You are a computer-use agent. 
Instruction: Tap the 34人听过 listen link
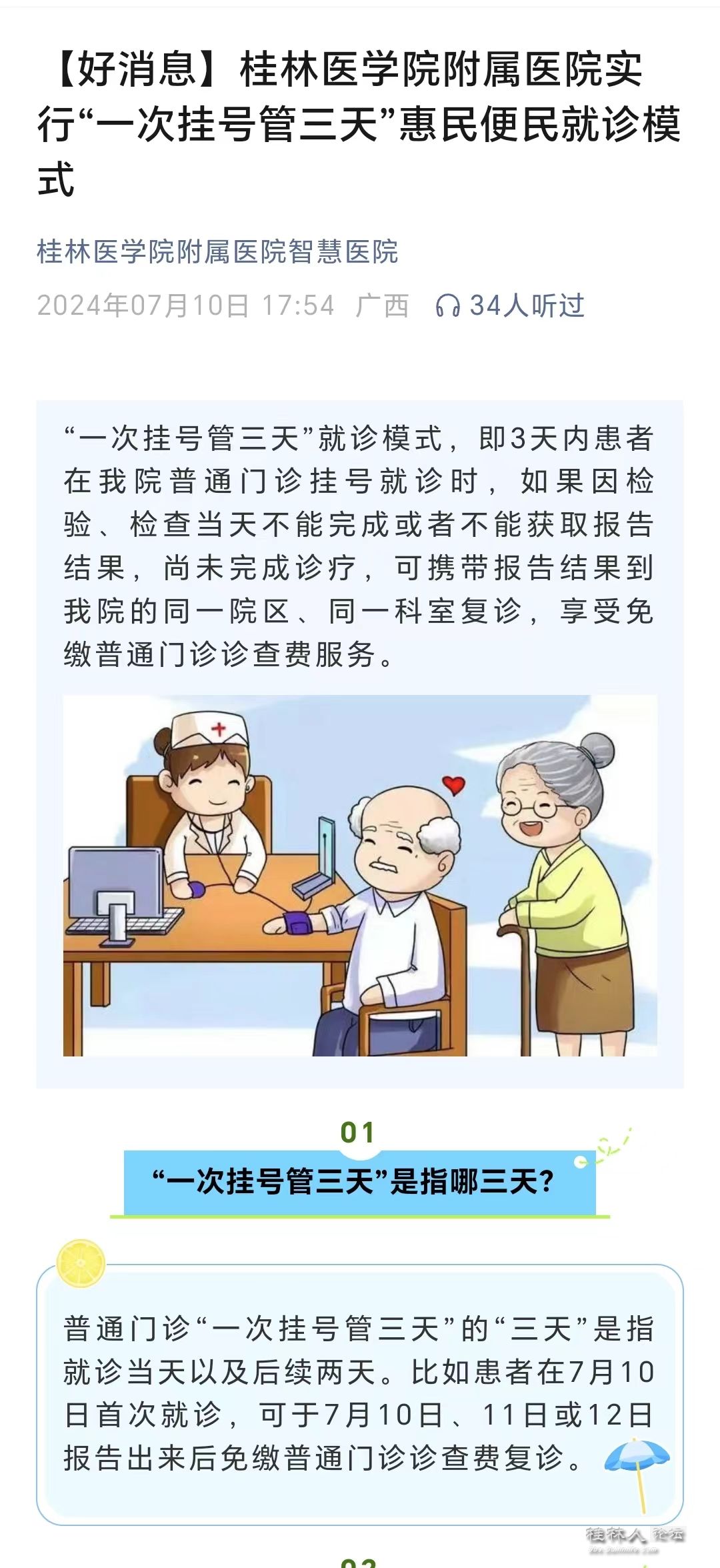[x=511, y=305]
